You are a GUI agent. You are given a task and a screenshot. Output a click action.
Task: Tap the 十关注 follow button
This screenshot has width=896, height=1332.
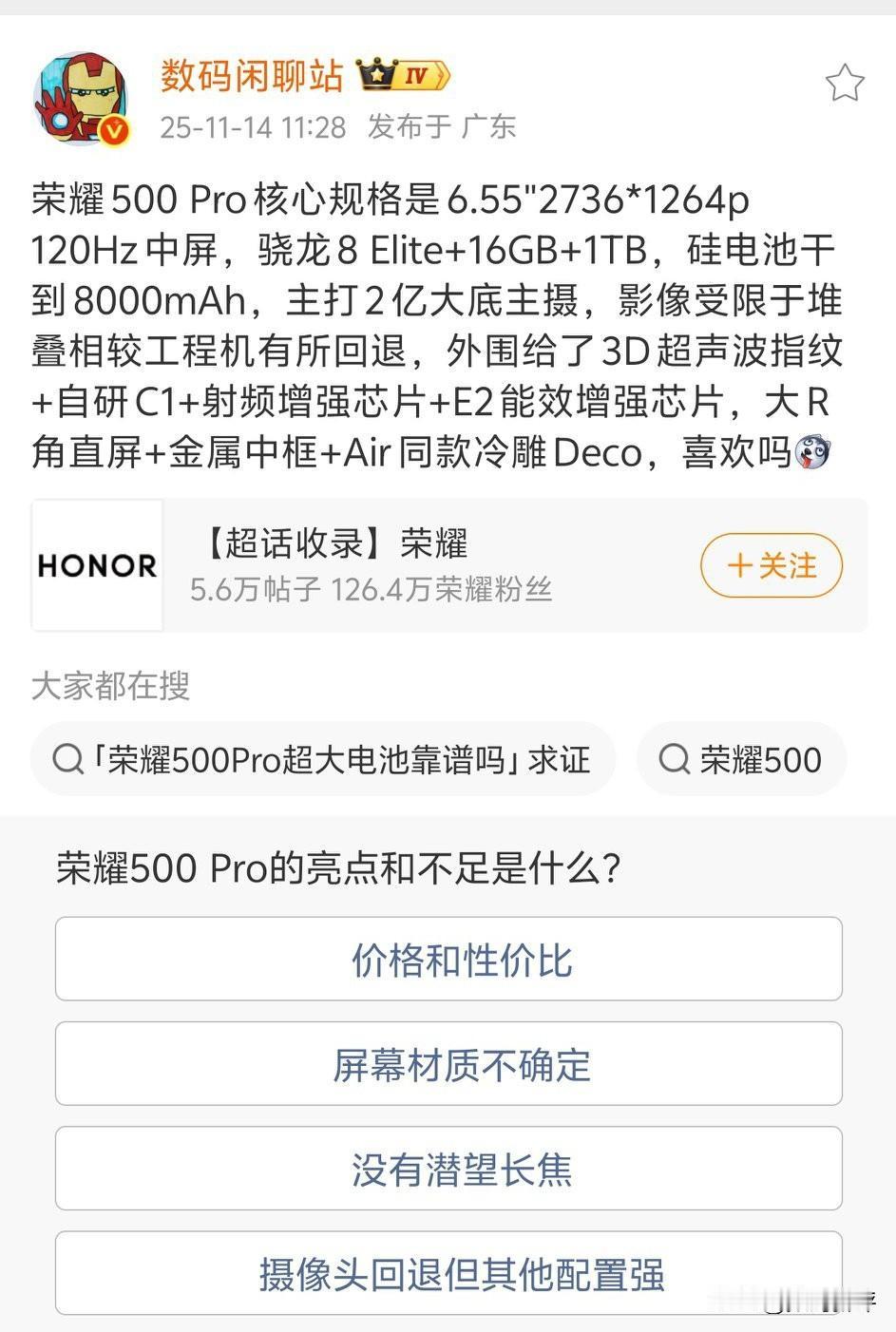772,564
